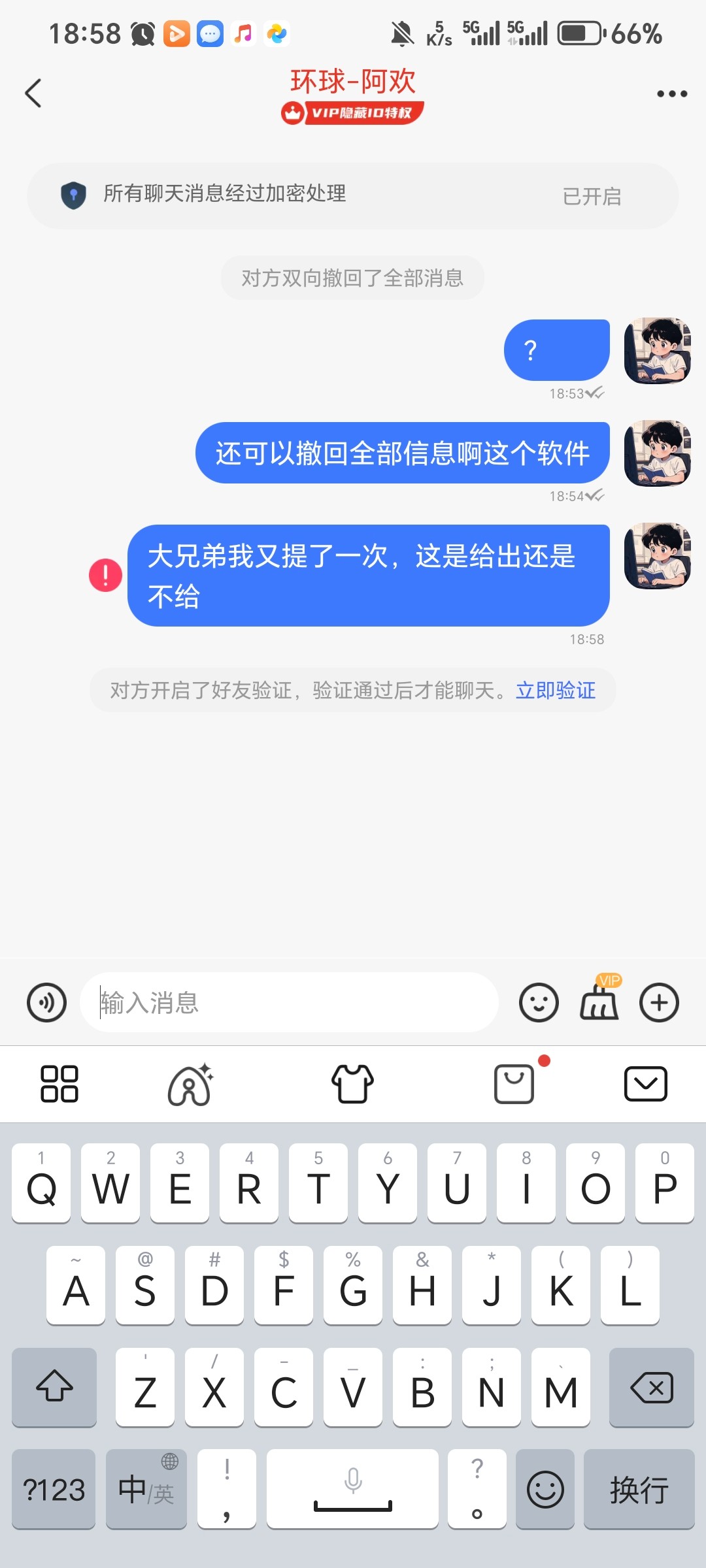Tap the 输入消息 message input field
The height and width of the screenshot is (1568, 706).
[288, 1002]
